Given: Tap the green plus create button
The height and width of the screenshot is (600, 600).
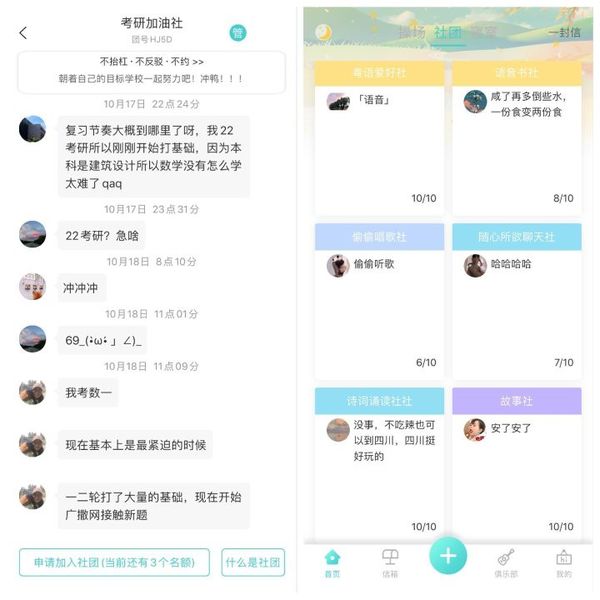Looking at the screenshot, I should [x=448, y=556].
